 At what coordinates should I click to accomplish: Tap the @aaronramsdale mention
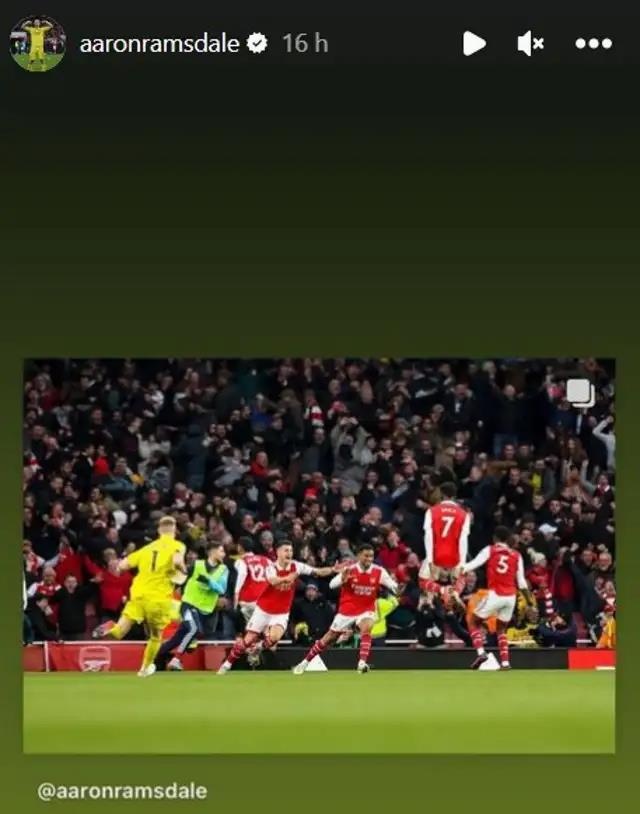click(122, 791)
